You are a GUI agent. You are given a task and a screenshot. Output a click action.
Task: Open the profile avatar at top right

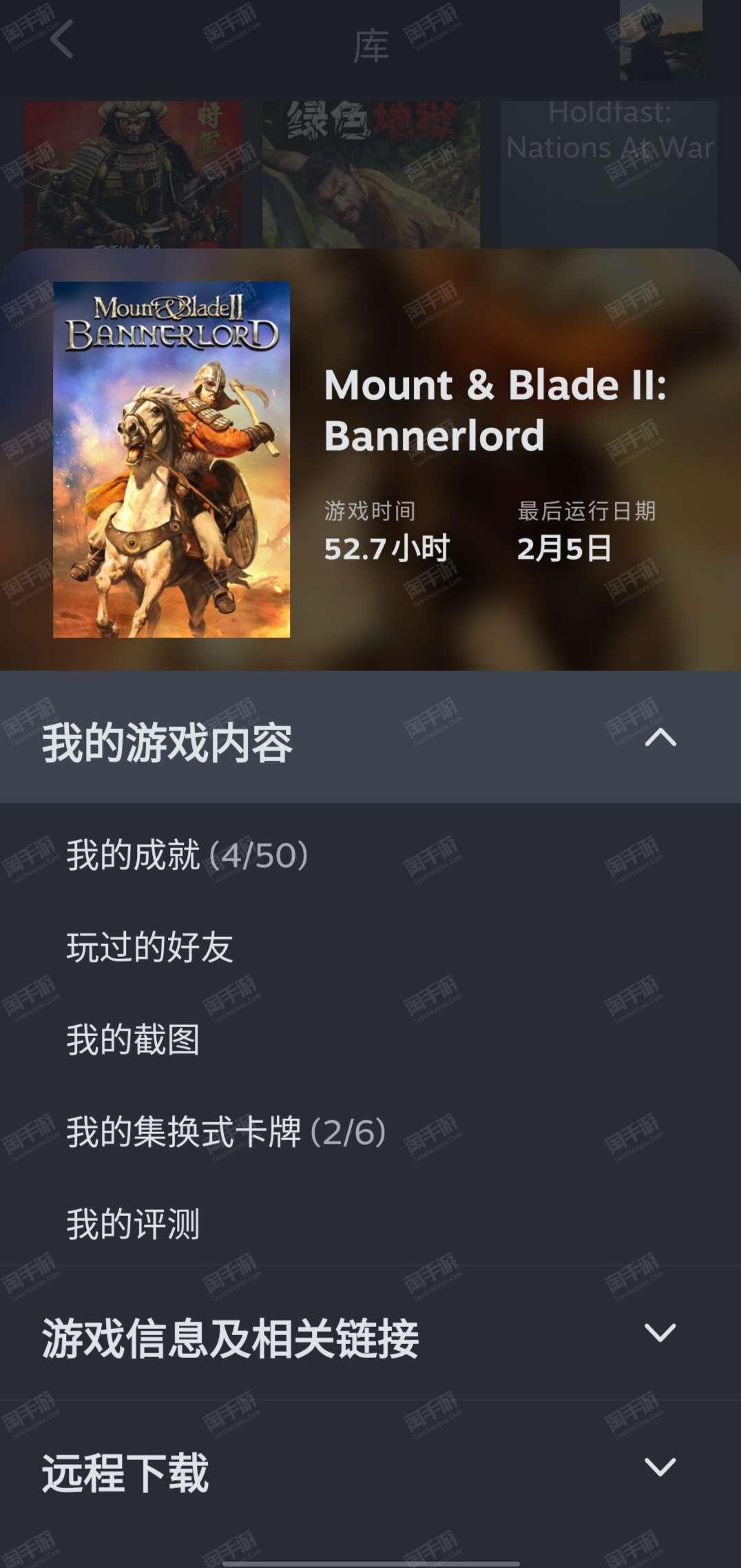(x=660, y=40)
